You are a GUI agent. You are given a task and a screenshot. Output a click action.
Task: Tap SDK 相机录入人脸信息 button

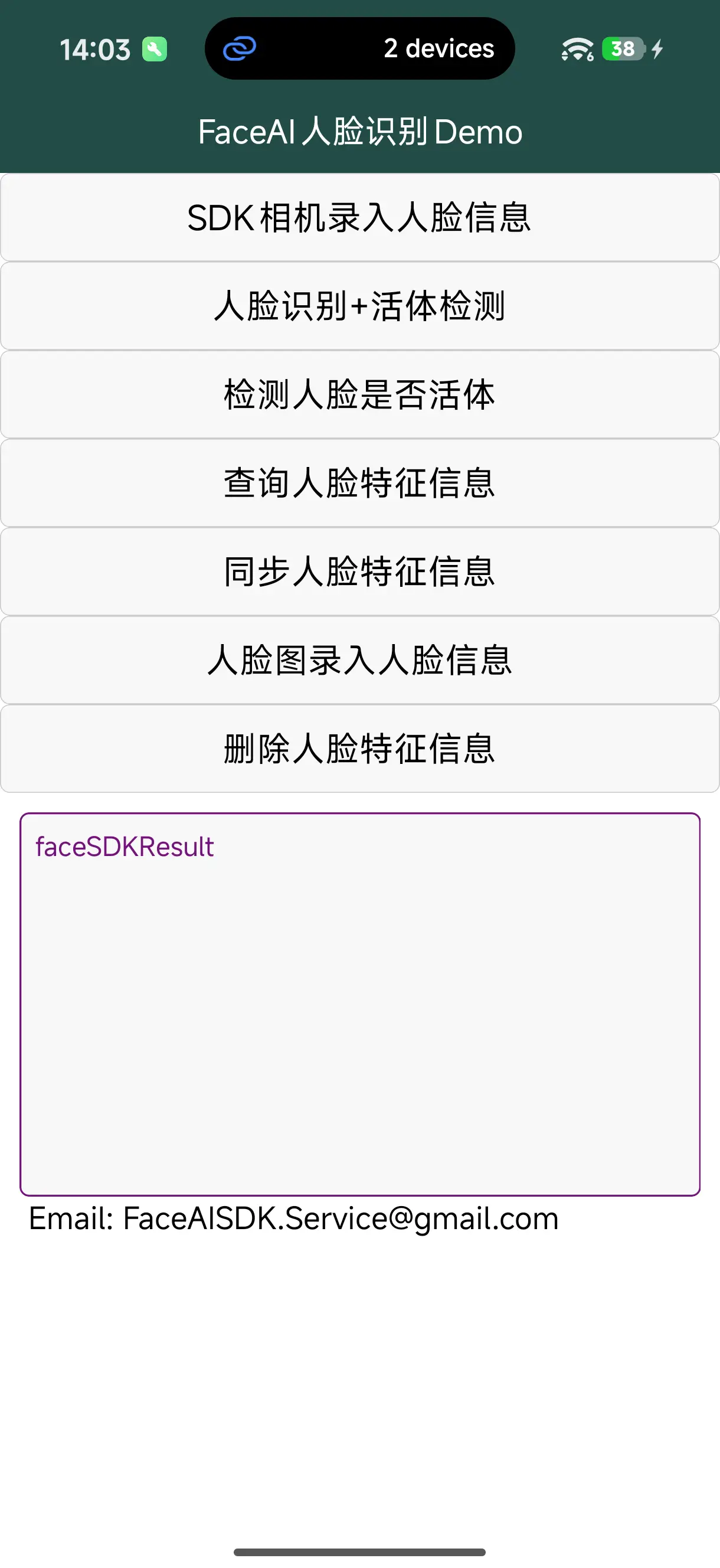pyautogui.click(x=359, y=218)
